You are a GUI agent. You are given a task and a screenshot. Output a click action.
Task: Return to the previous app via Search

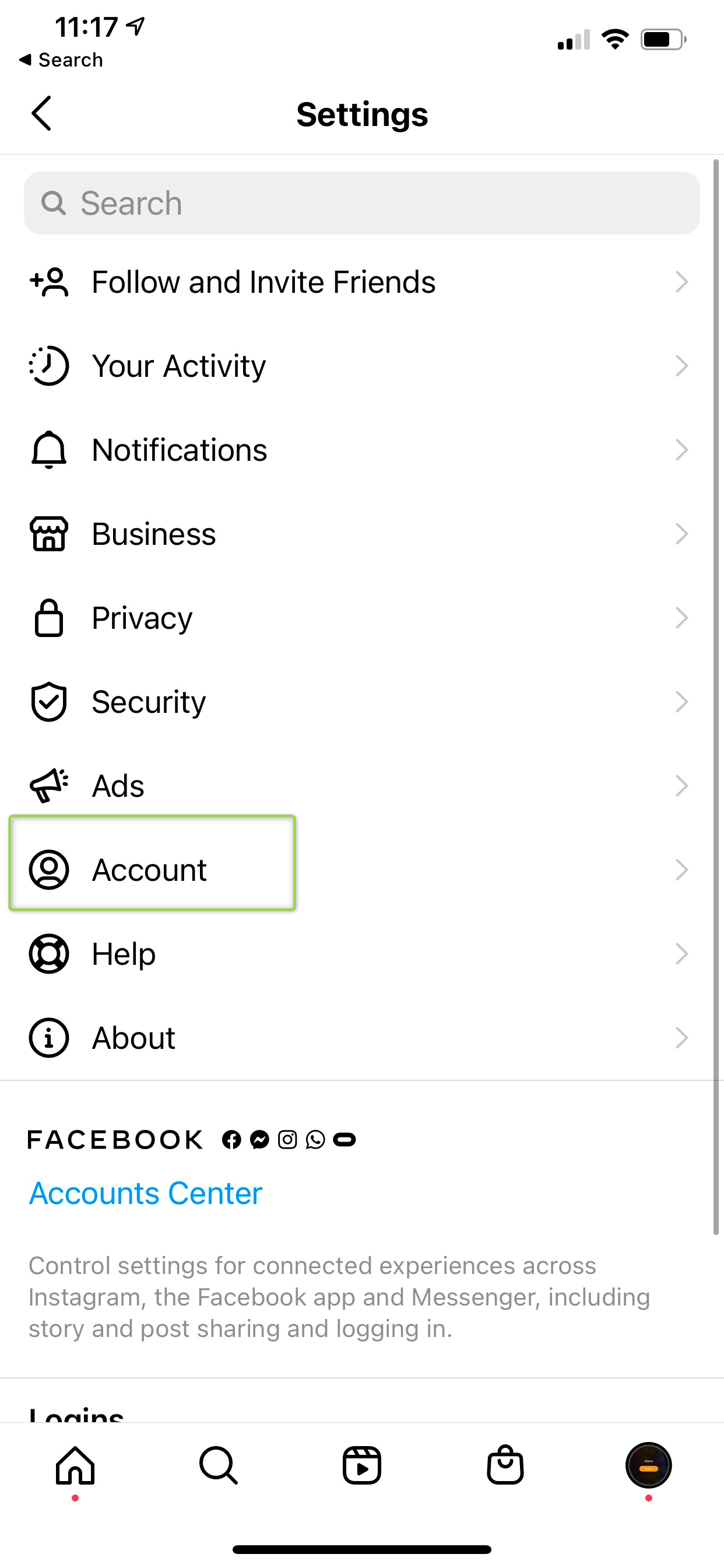pos(61,60)
